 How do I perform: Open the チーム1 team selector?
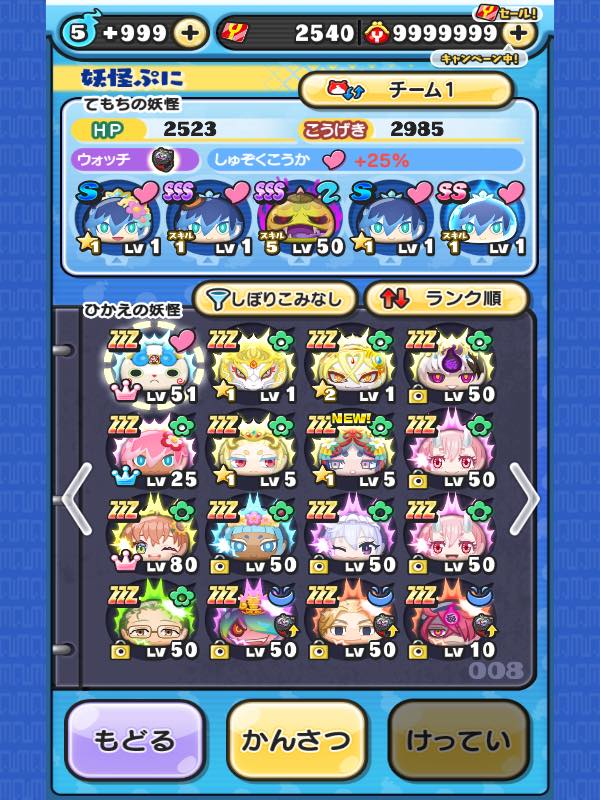pos(405,90)
